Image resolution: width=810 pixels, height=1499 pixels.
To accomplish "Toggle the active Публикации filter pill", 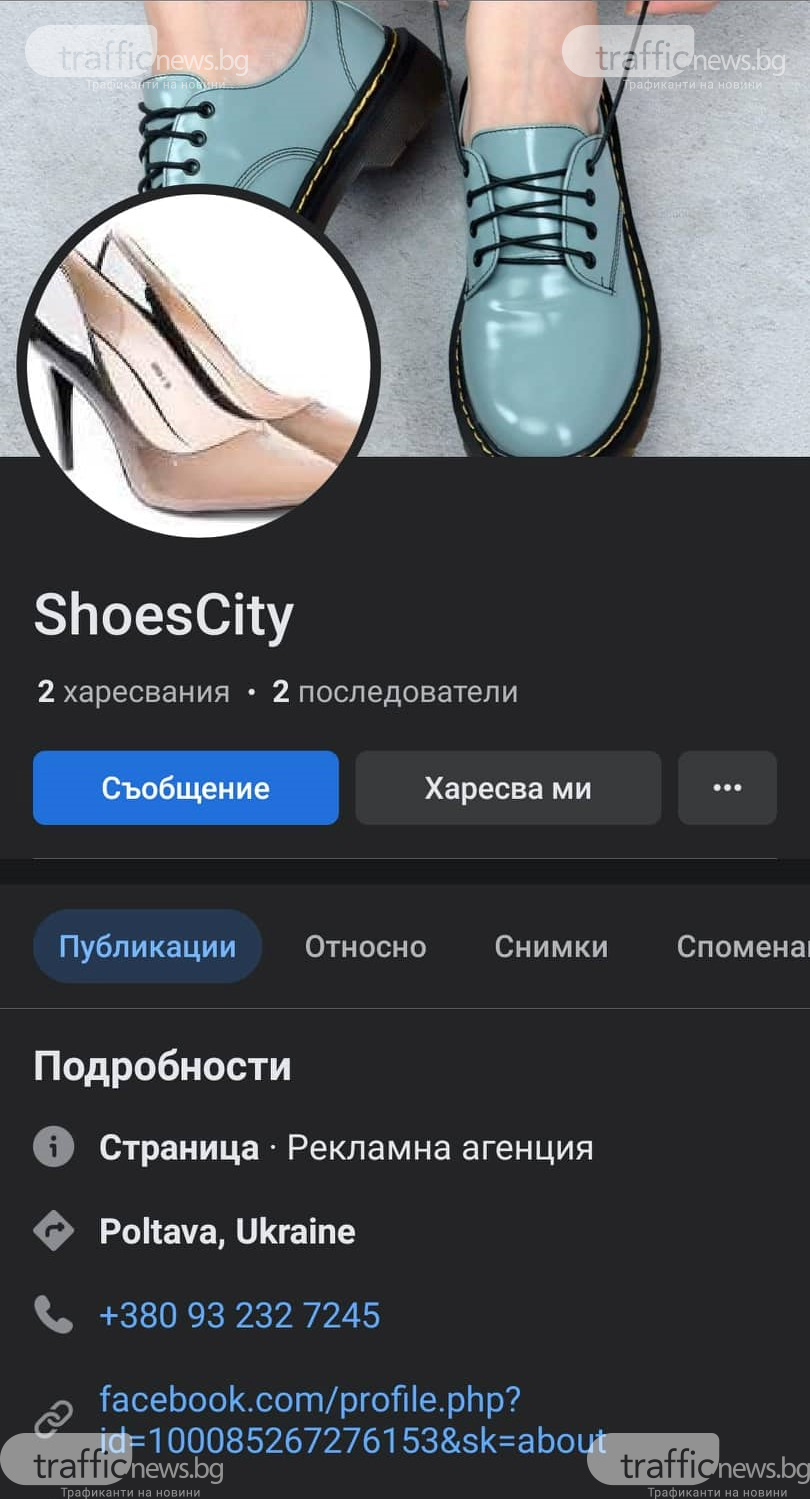I will point(146,946).
